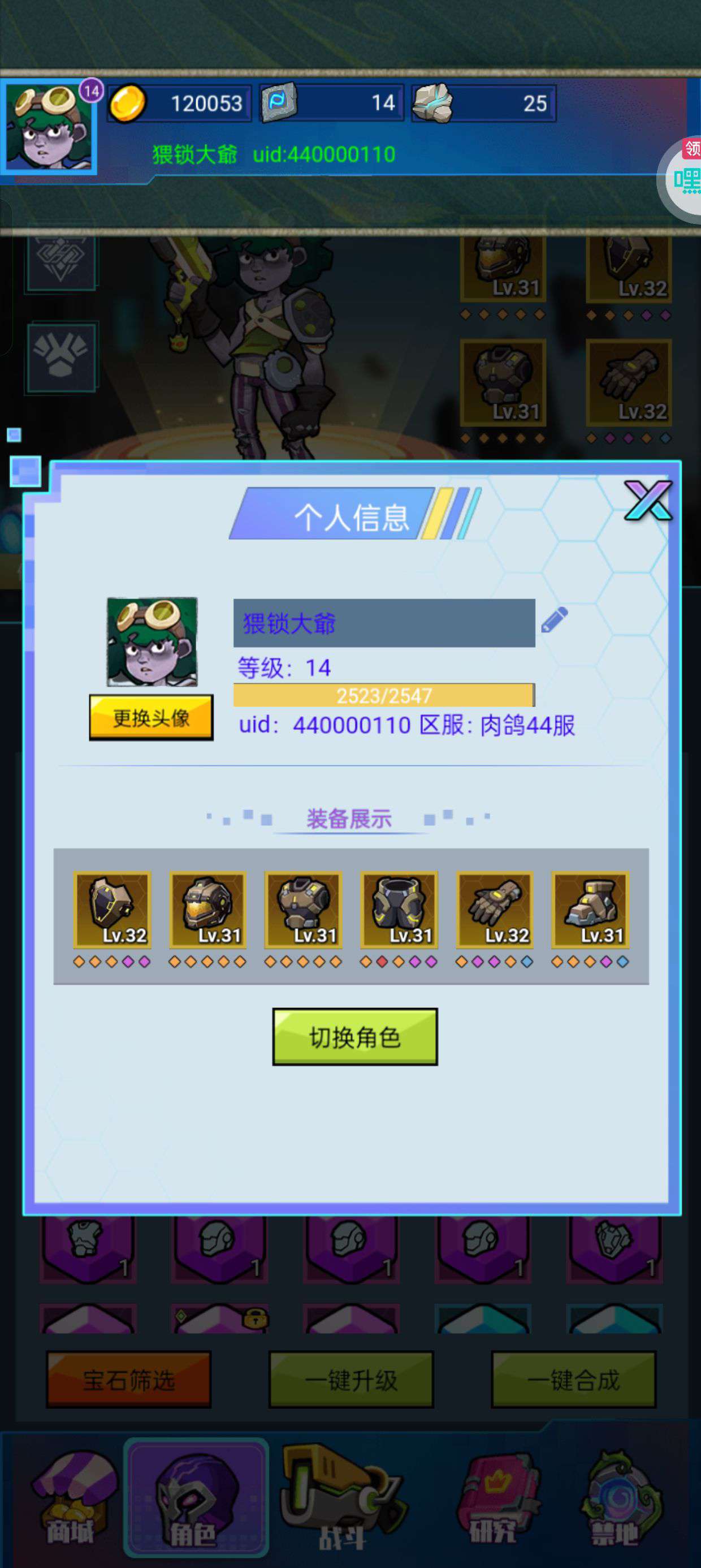Tap the 更换头像 button
Viewport: 701px width, 1568px height.
151,717
